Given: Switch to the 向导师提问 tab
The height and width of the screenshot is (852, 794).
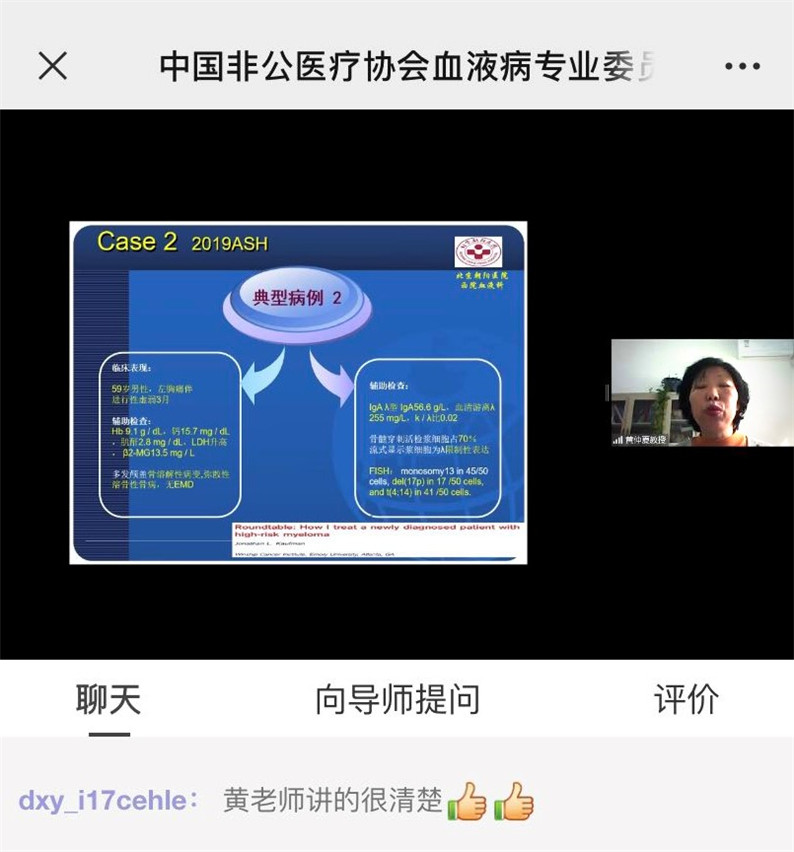Looking at the screenshot, I should (397, 699).
